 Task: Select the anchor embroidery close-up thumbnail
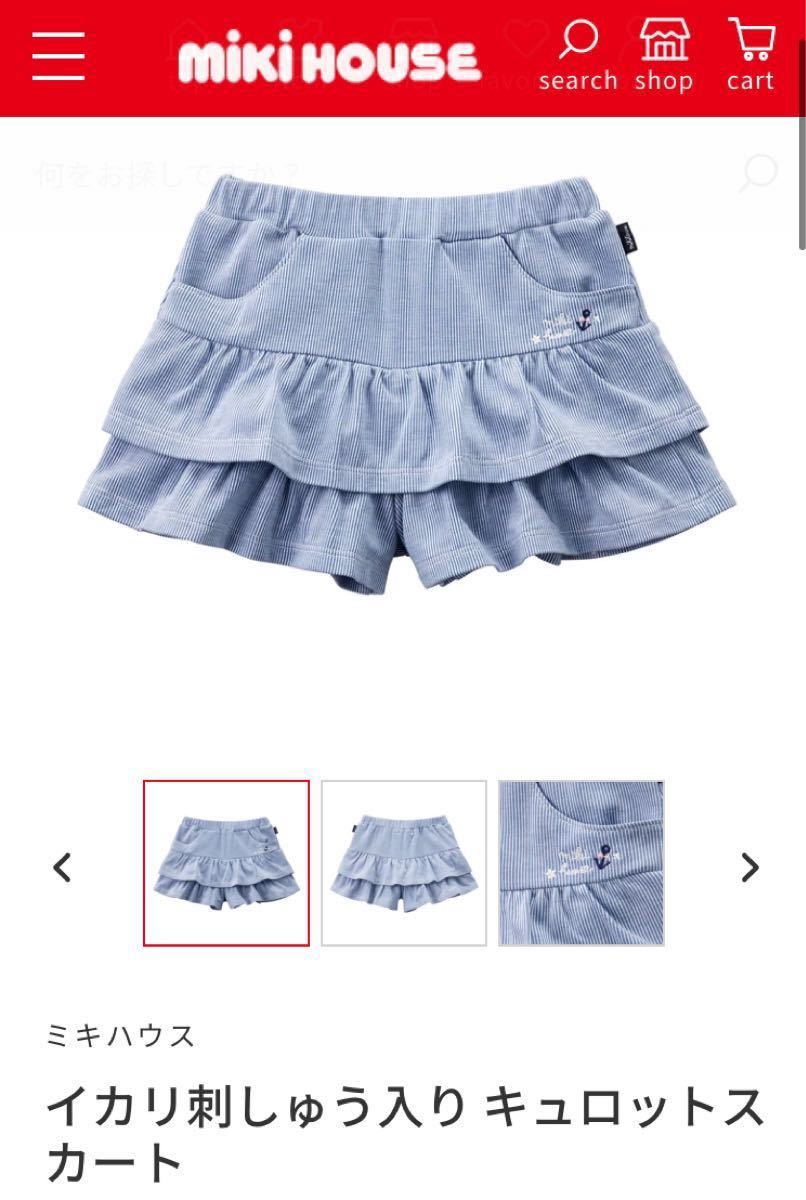581,863
